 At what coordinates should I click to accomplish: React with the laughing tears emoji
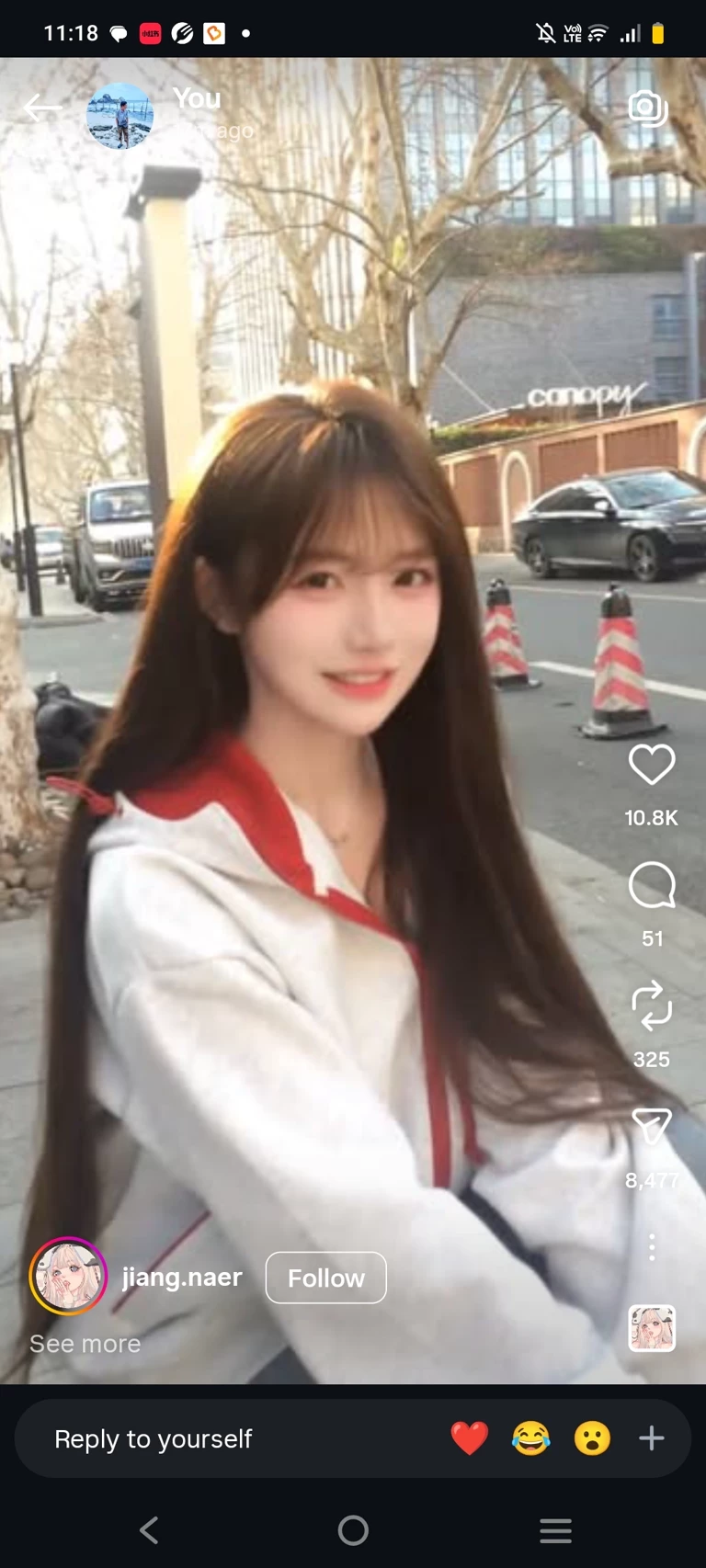pyautogui.click(x=530, y=1438)
